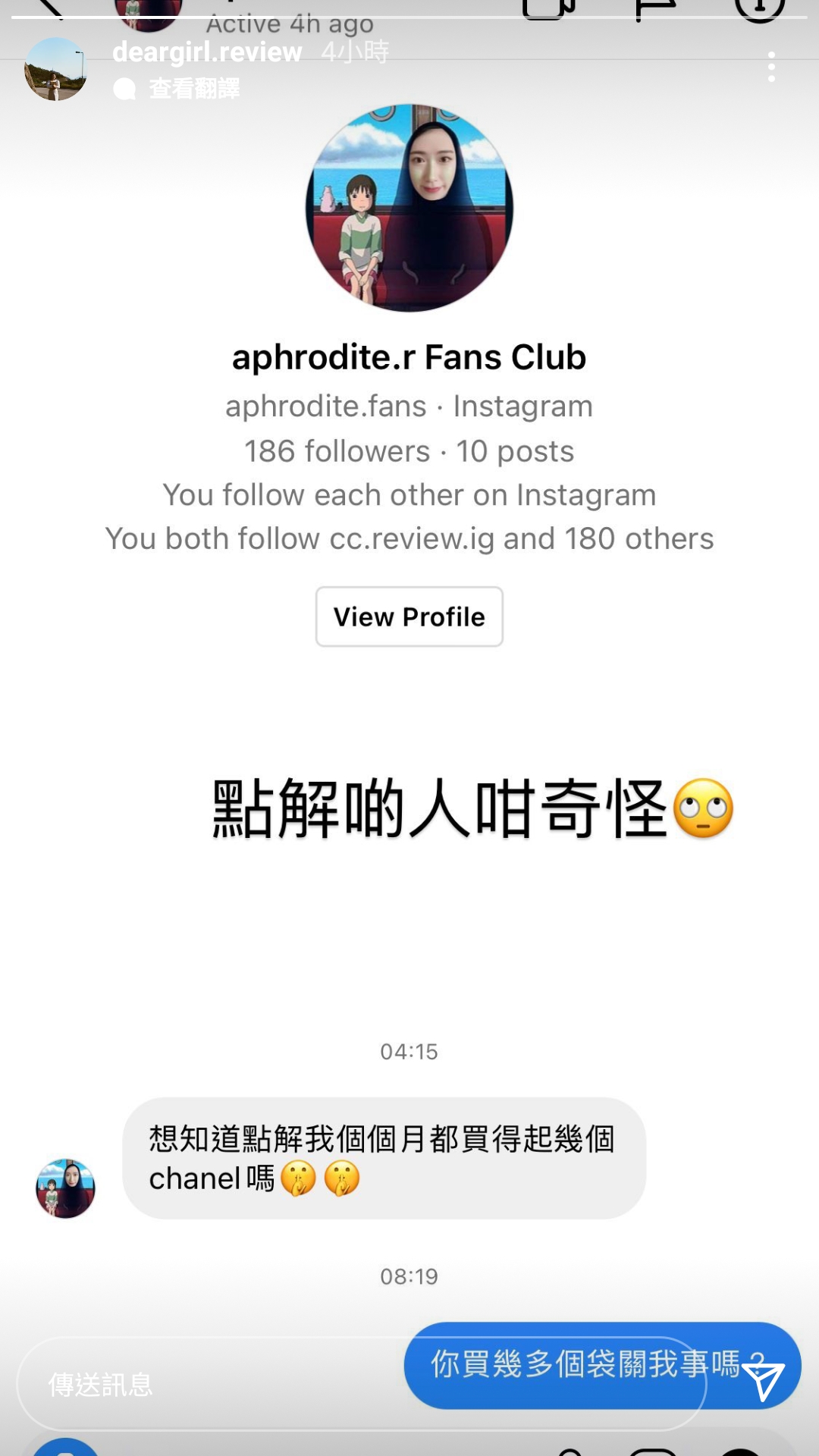
Task: Open deargirl.review's profile from the story header
Action: coord(207,52)
